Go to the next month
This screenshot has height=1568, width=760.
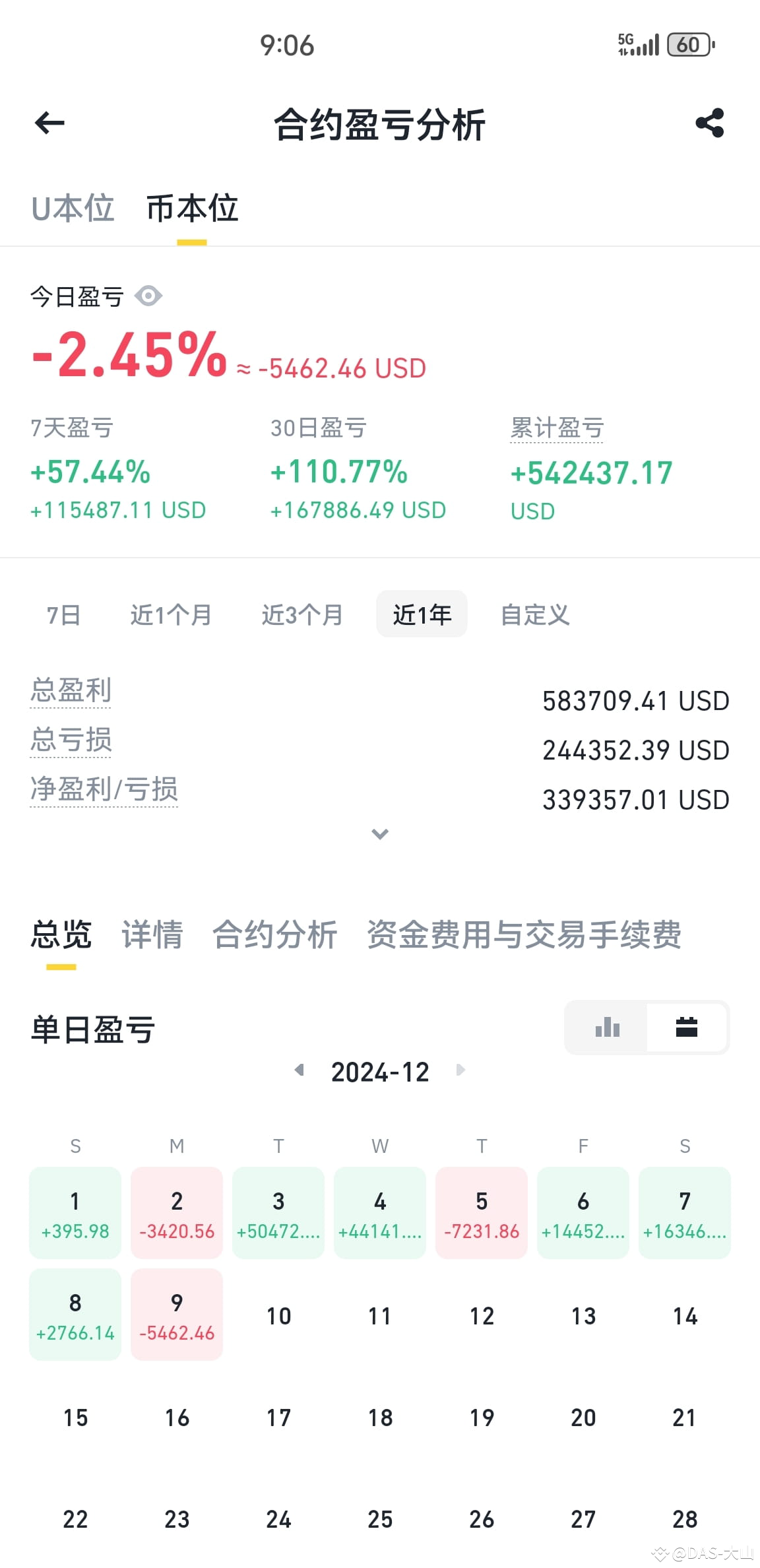(x=460, y=1070)
